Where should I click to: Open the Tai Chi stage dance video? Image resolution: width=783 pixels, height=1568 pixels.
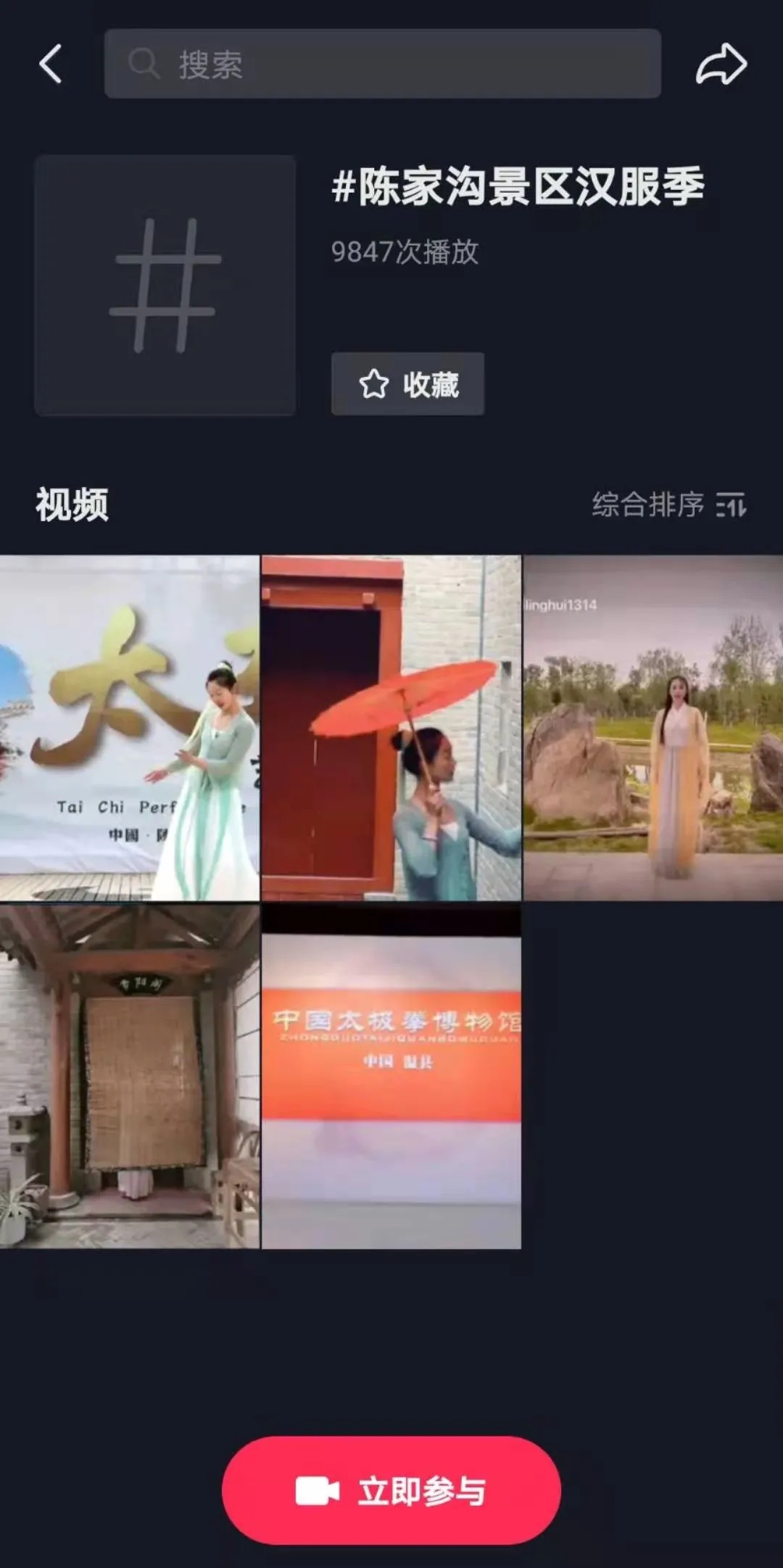click(130, 728)
